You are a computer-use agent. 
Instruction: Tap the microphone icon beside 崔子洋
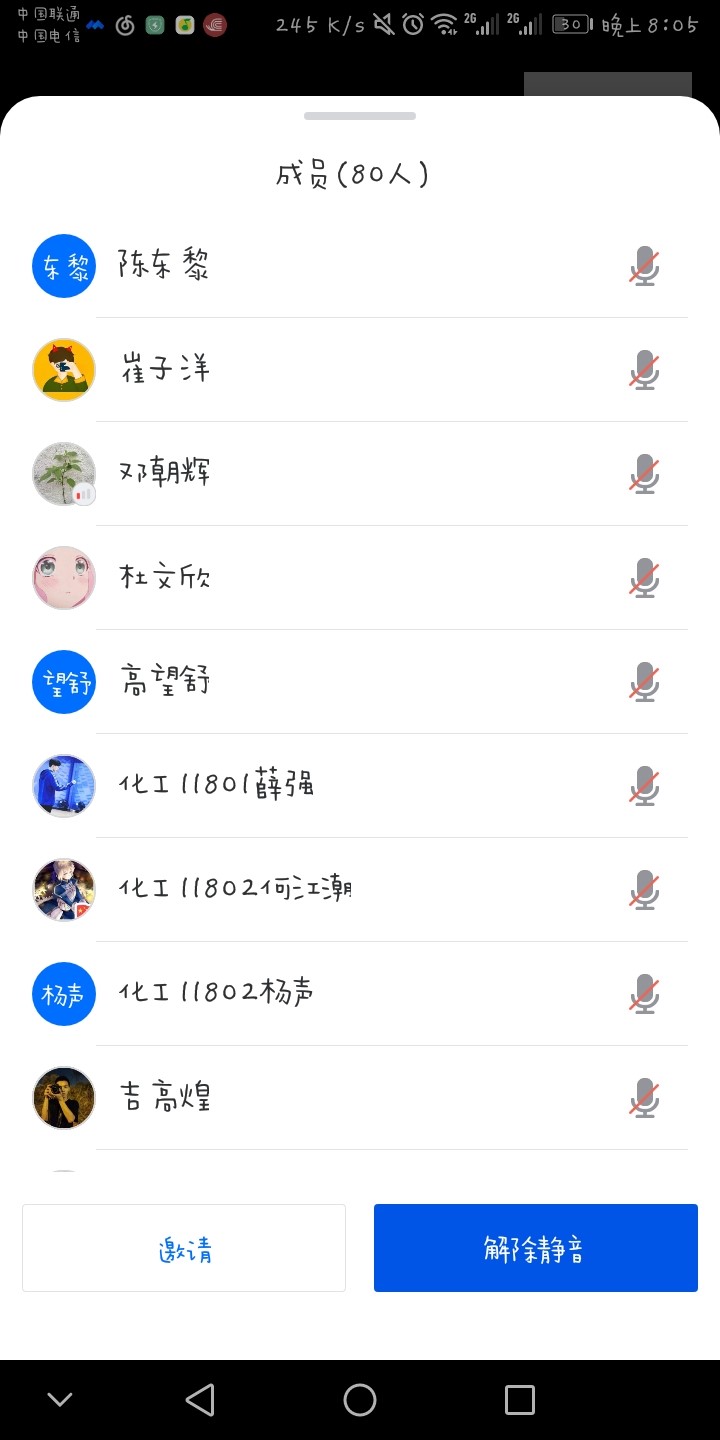645,370
